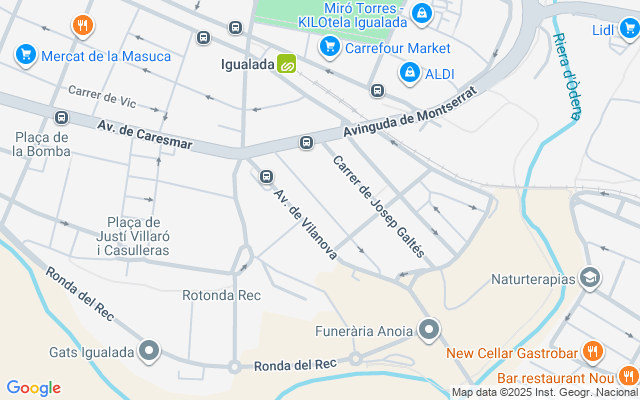
Task: Tap the Funerària Anoia marker
Action: coord(430,329)
